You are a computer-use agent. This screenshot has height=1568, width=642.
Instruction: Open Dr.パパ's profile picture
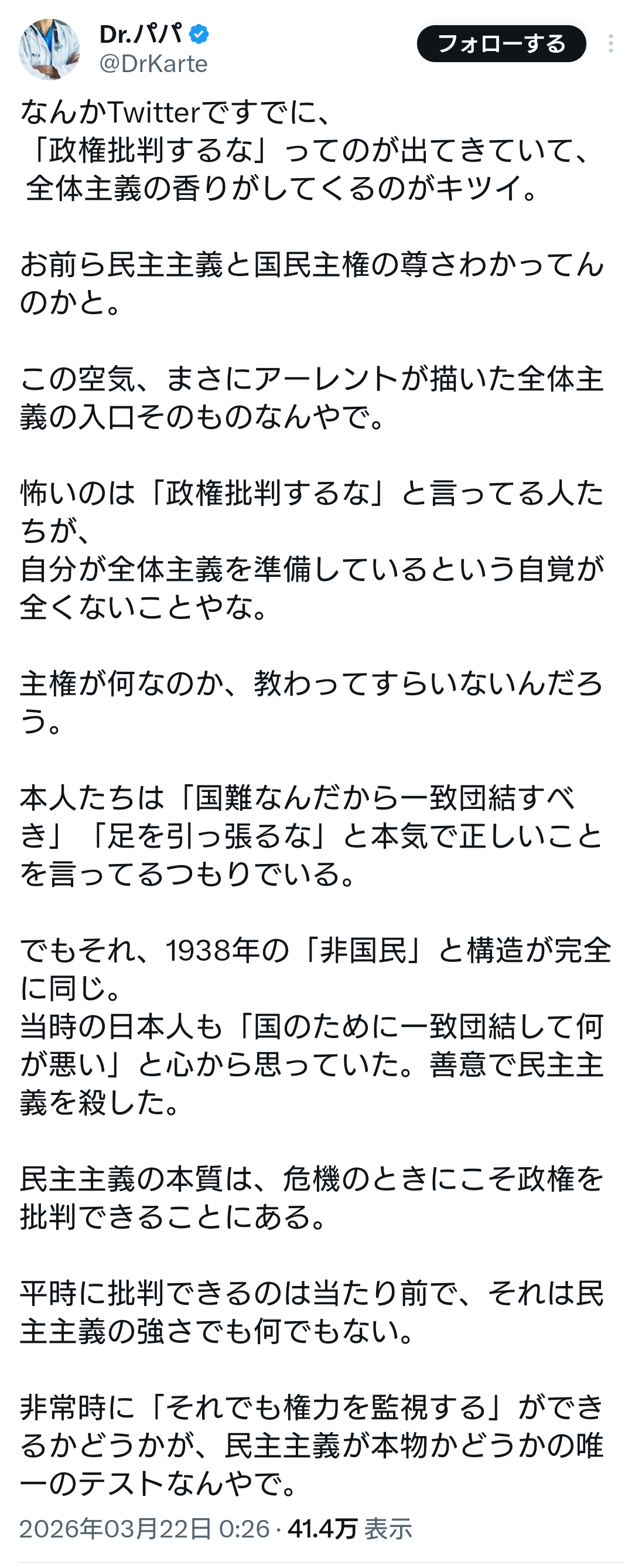(49, 49)
